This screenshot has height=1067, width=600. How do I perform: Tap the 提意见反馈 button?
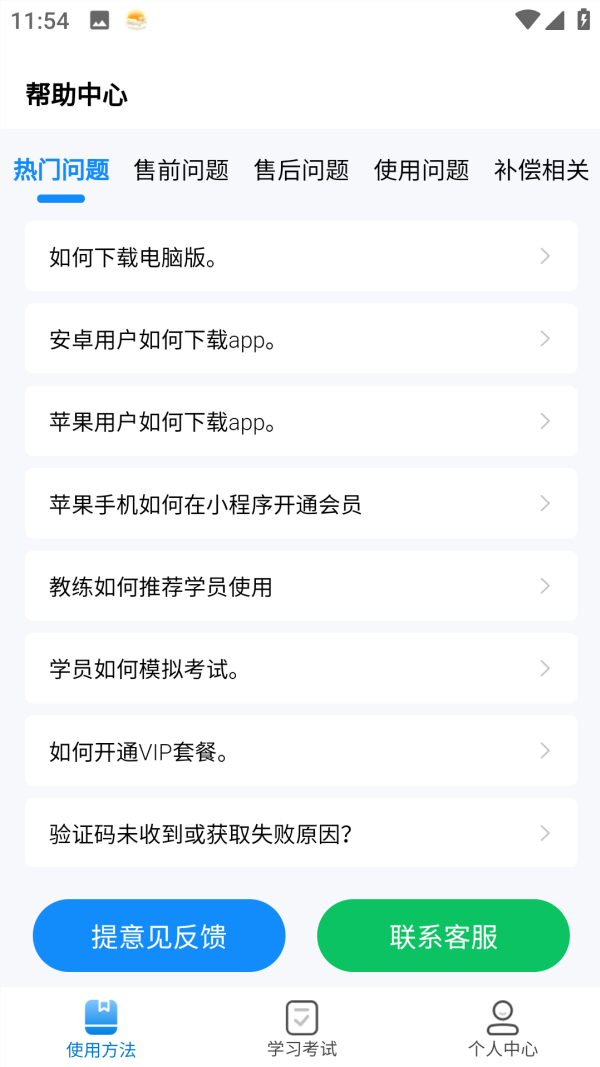pyautogui.click(x=159, y=936)
